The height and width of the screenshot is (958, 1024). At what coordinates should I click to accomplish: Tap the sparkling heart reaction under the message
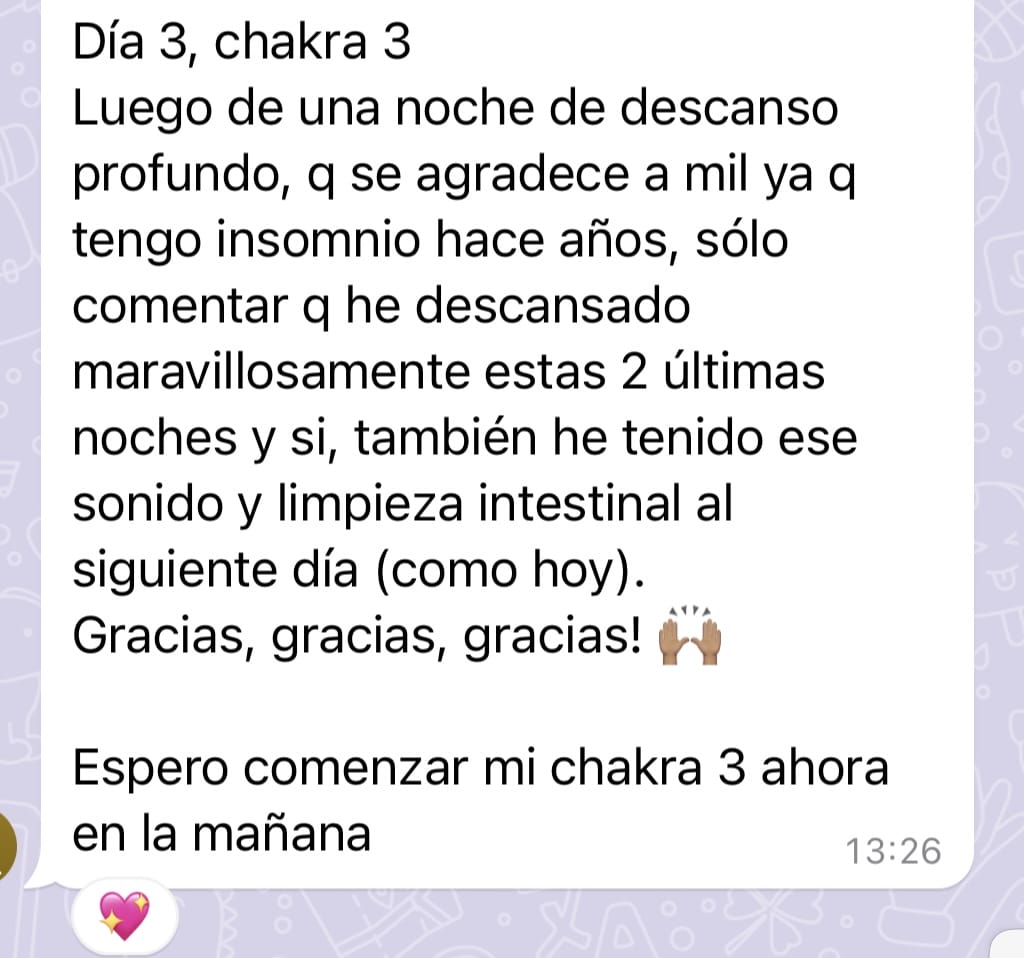coord(125,916)
